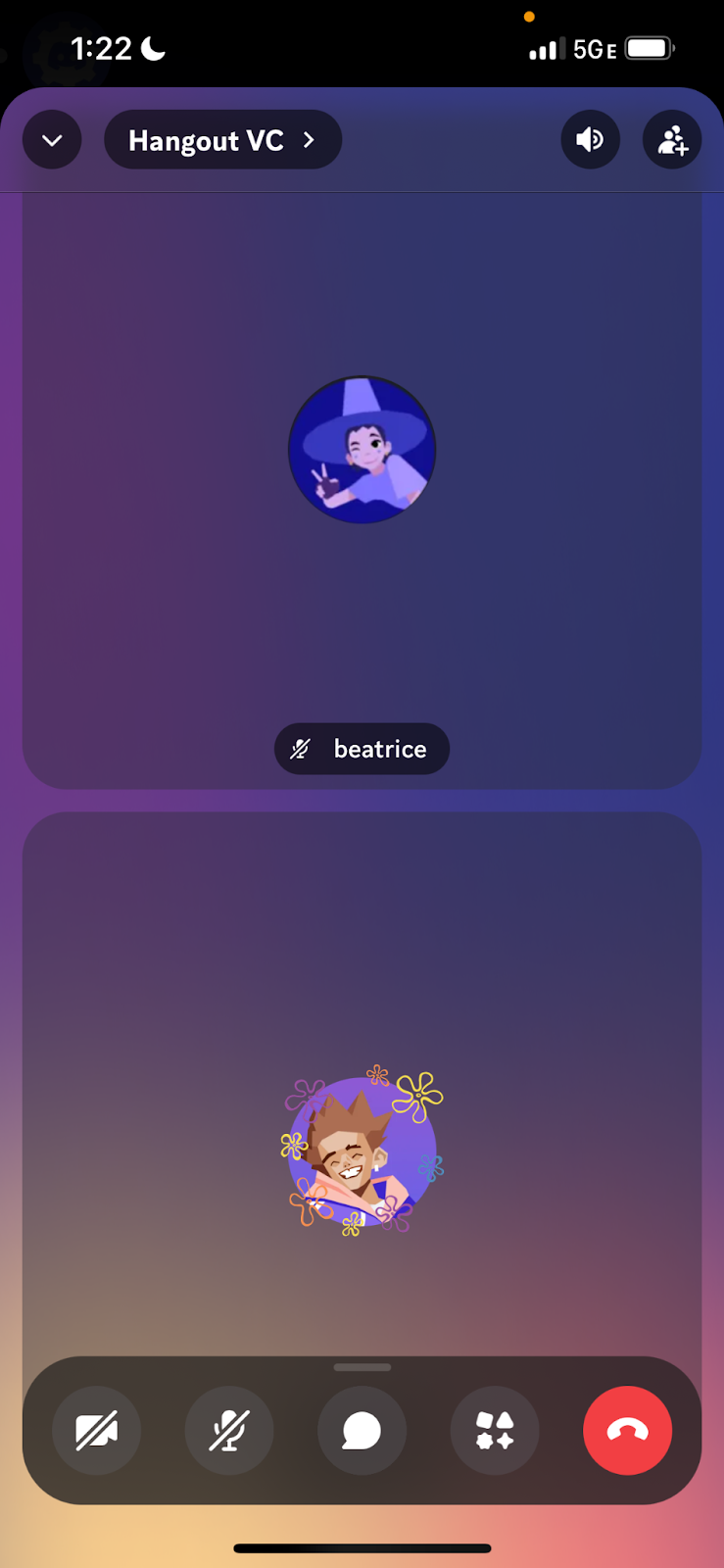Viewport: 724px width, 1568px height.
Task: Turn on the camera
Action: click(96, 1431)
